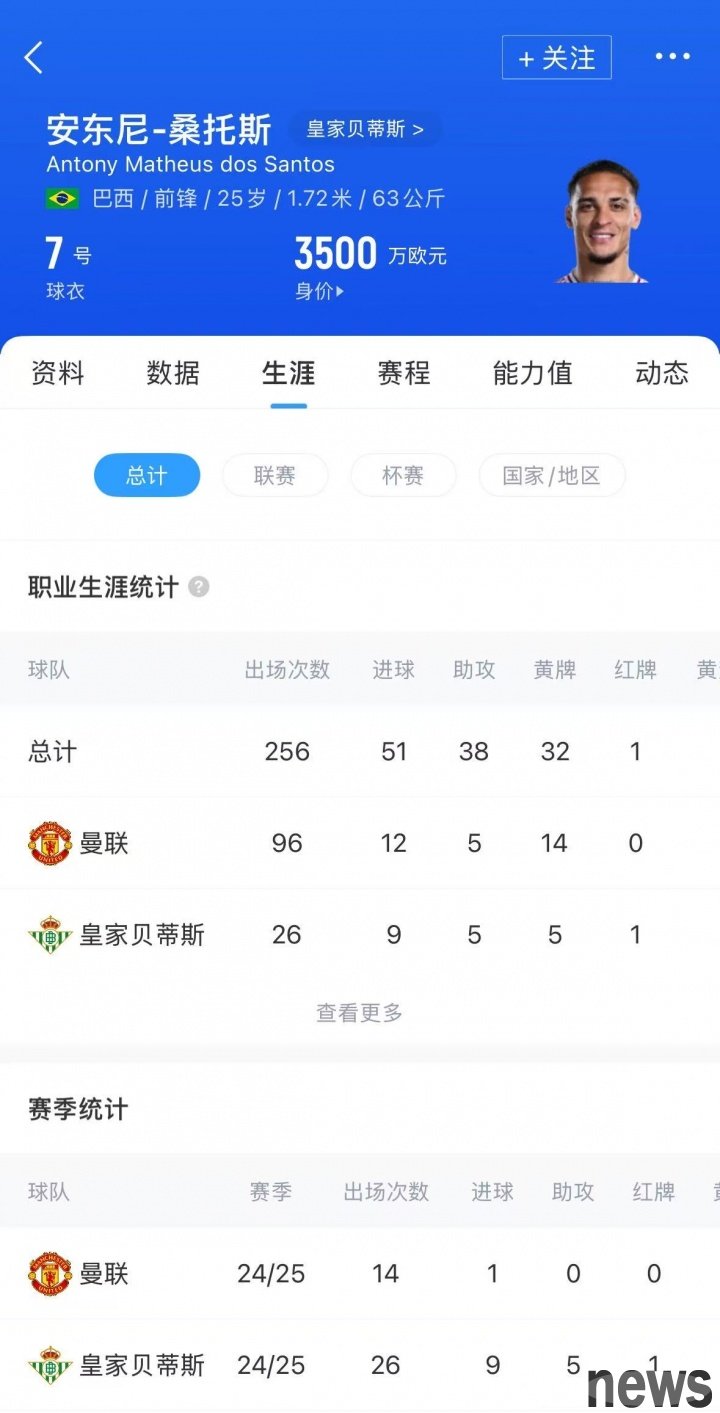
Task: Switch to the 动态 tab
Action: point(661,373)
